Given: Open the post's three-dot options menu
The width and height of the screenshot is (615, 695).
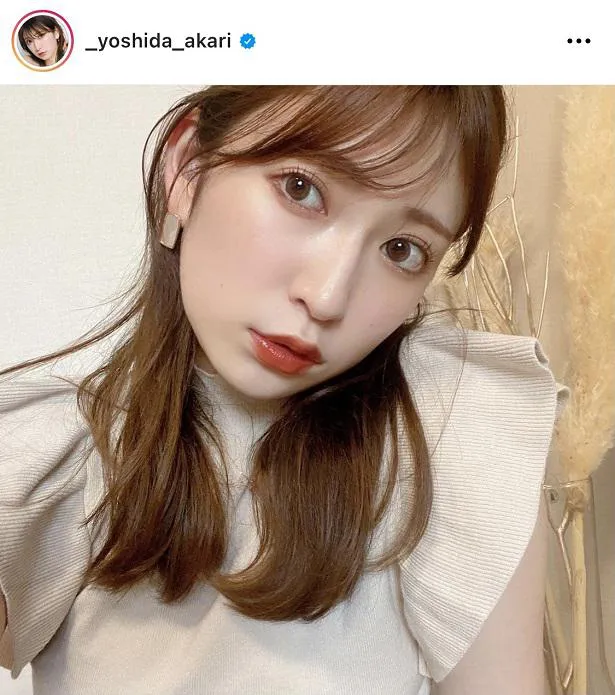Looking at the screenshot, I should click(578, 41).
